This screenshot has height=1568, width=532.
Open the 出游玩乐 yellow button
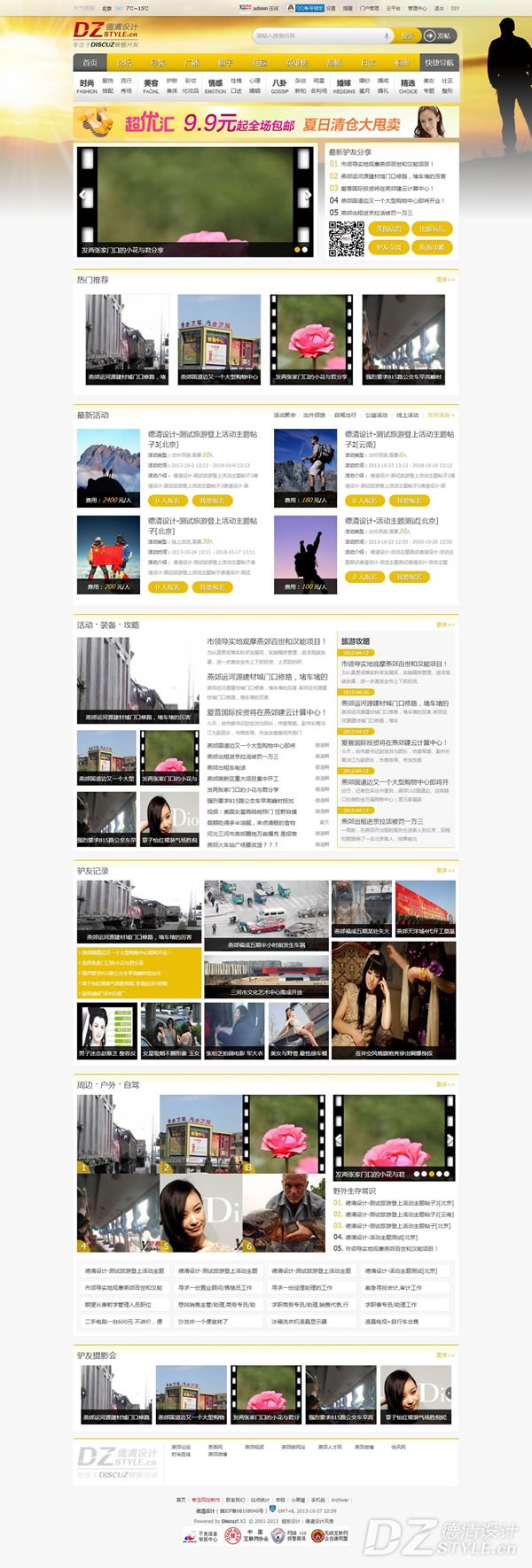(x=432, y=229)
